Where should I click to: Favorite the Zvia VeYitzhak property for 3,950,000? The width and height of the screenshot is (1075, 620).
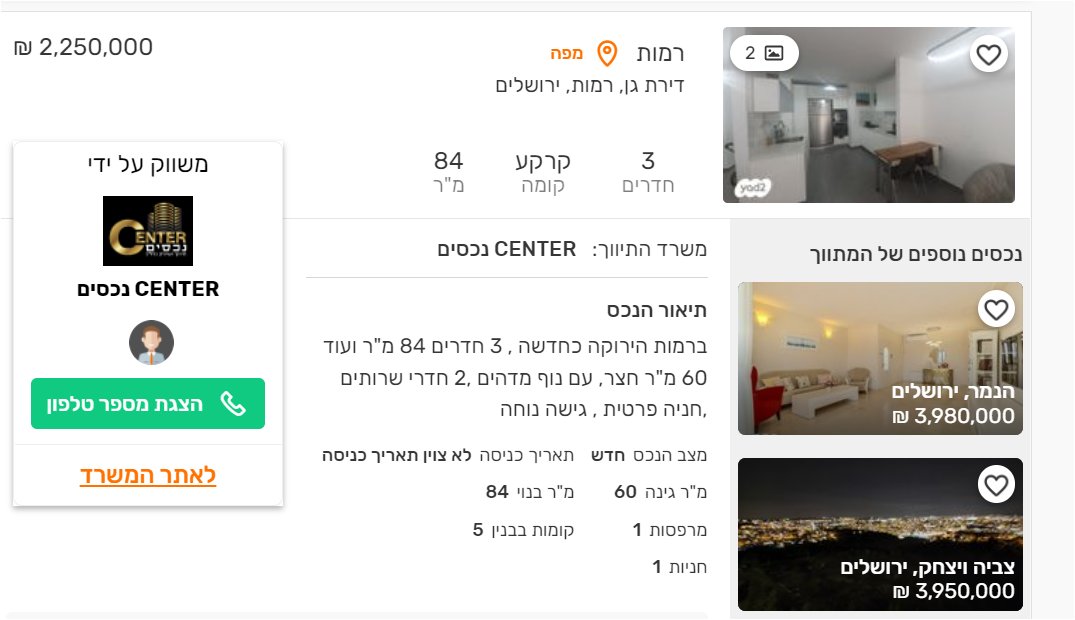coord(996,486)
